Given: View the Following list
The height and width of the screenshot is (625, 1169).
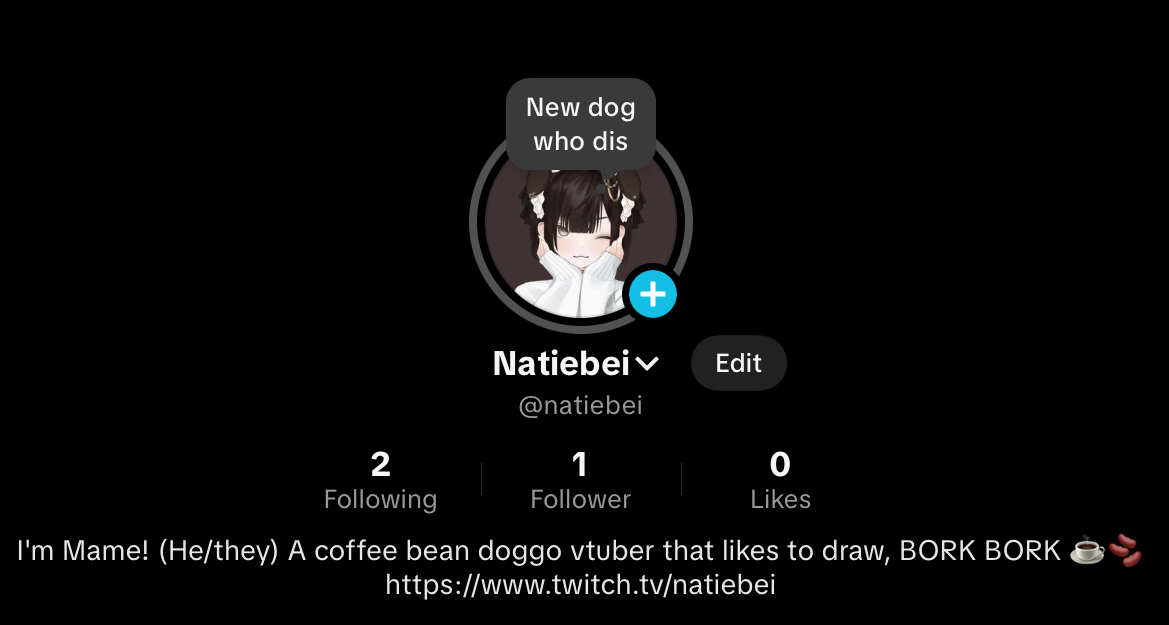Looking at the screenshot, I should [380, 480].
